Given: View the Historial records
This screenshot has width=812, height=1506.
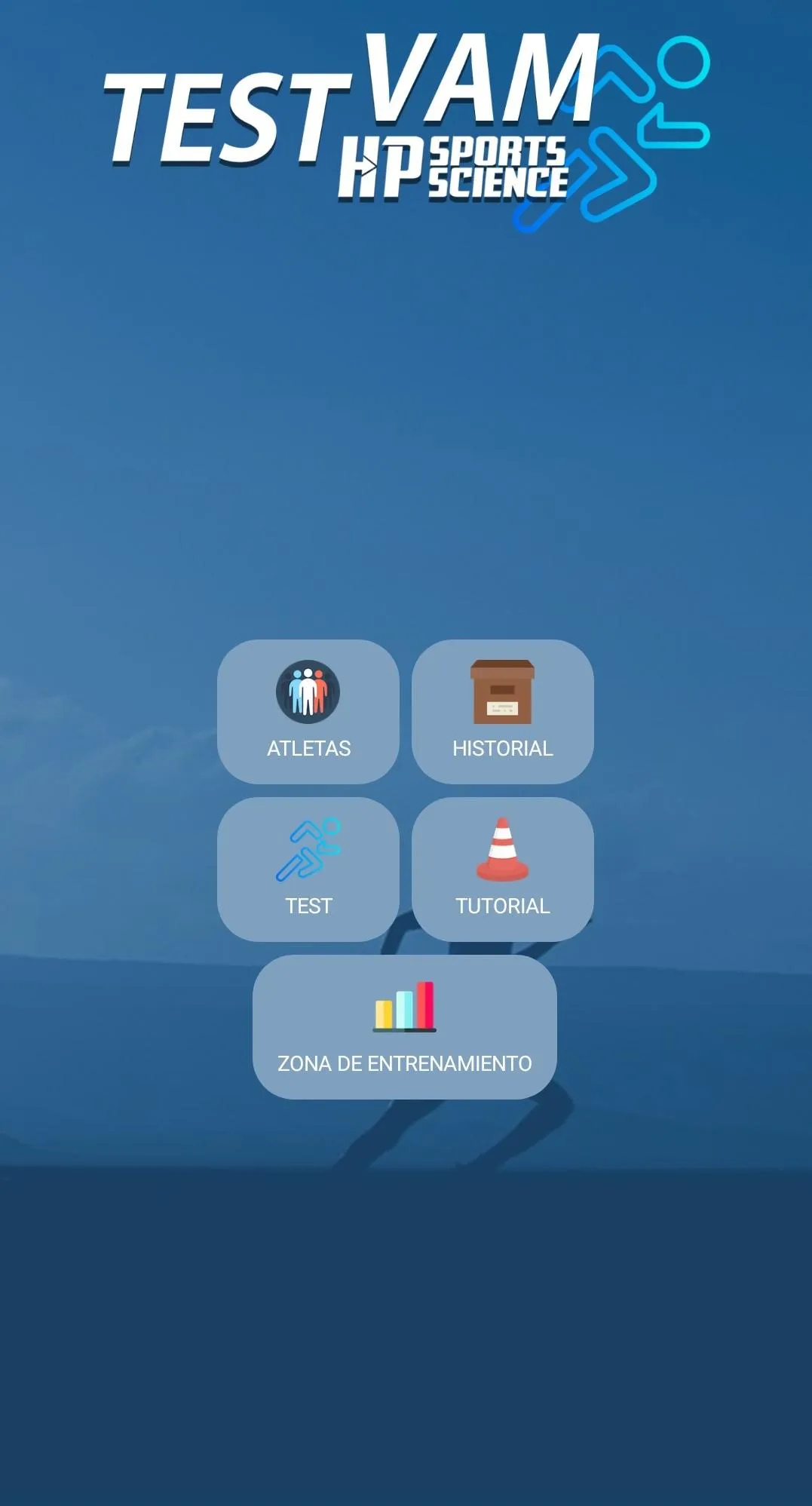Looking at the screenshot, I should tap(502, 711).
